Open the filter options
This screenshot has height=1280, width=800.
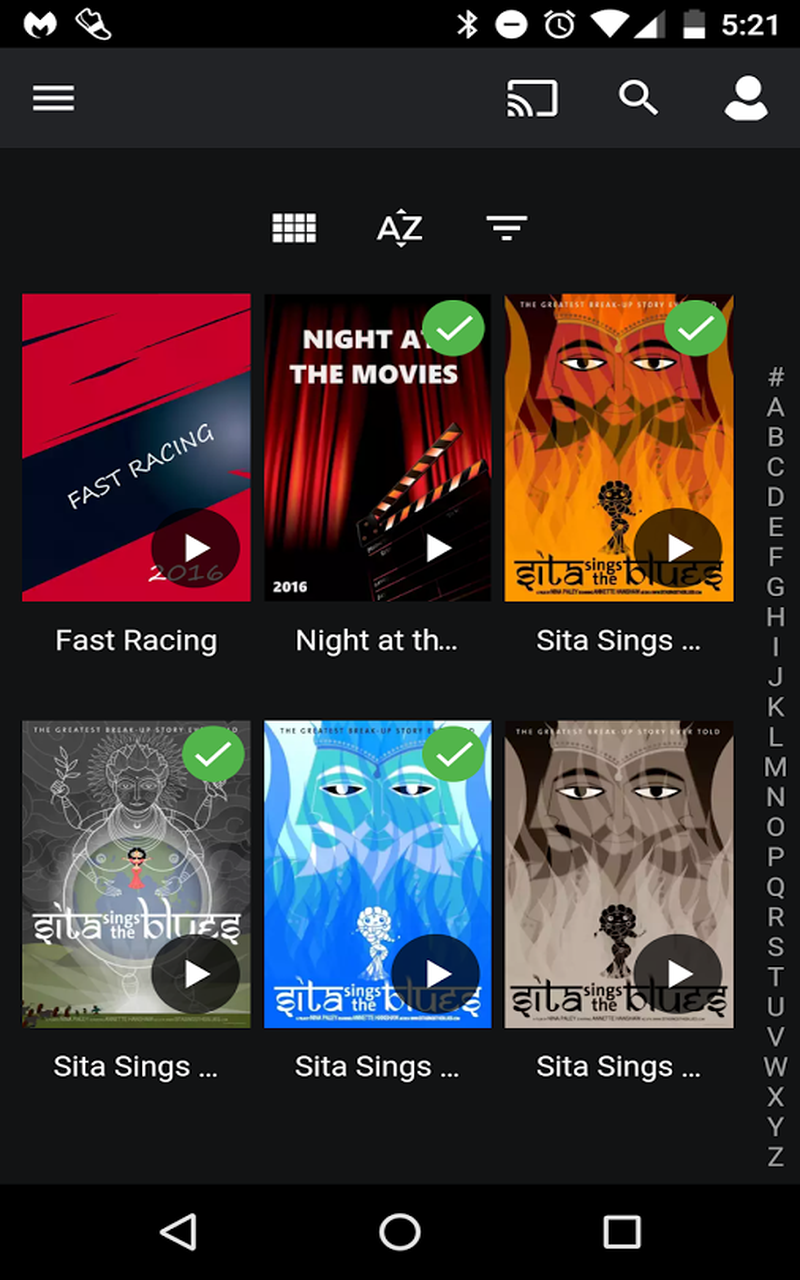click(506, 228)
